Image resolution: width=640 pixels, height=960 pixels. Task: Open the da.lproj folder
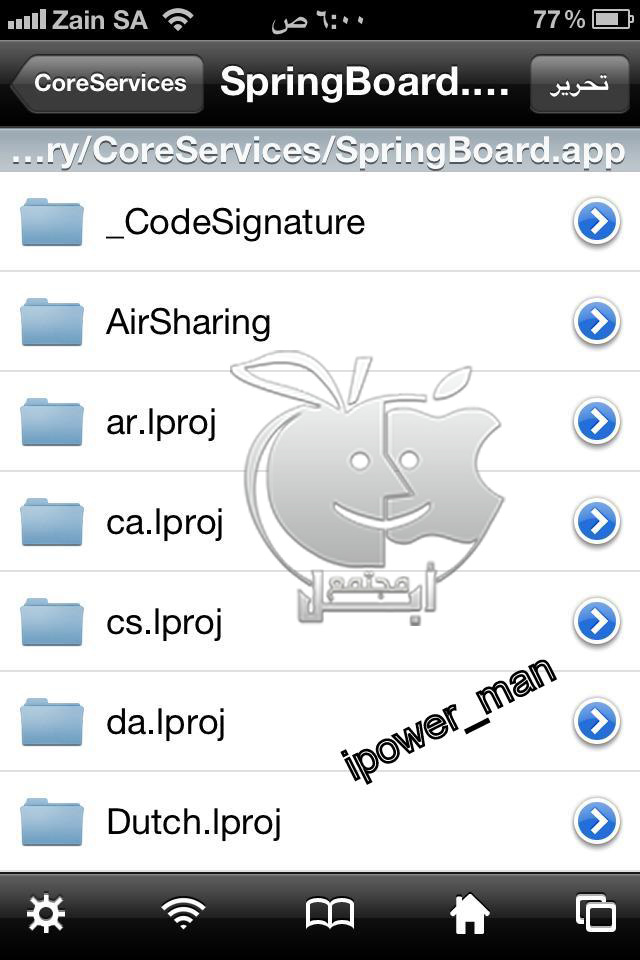pyautogui.click(x=165, y=722)
